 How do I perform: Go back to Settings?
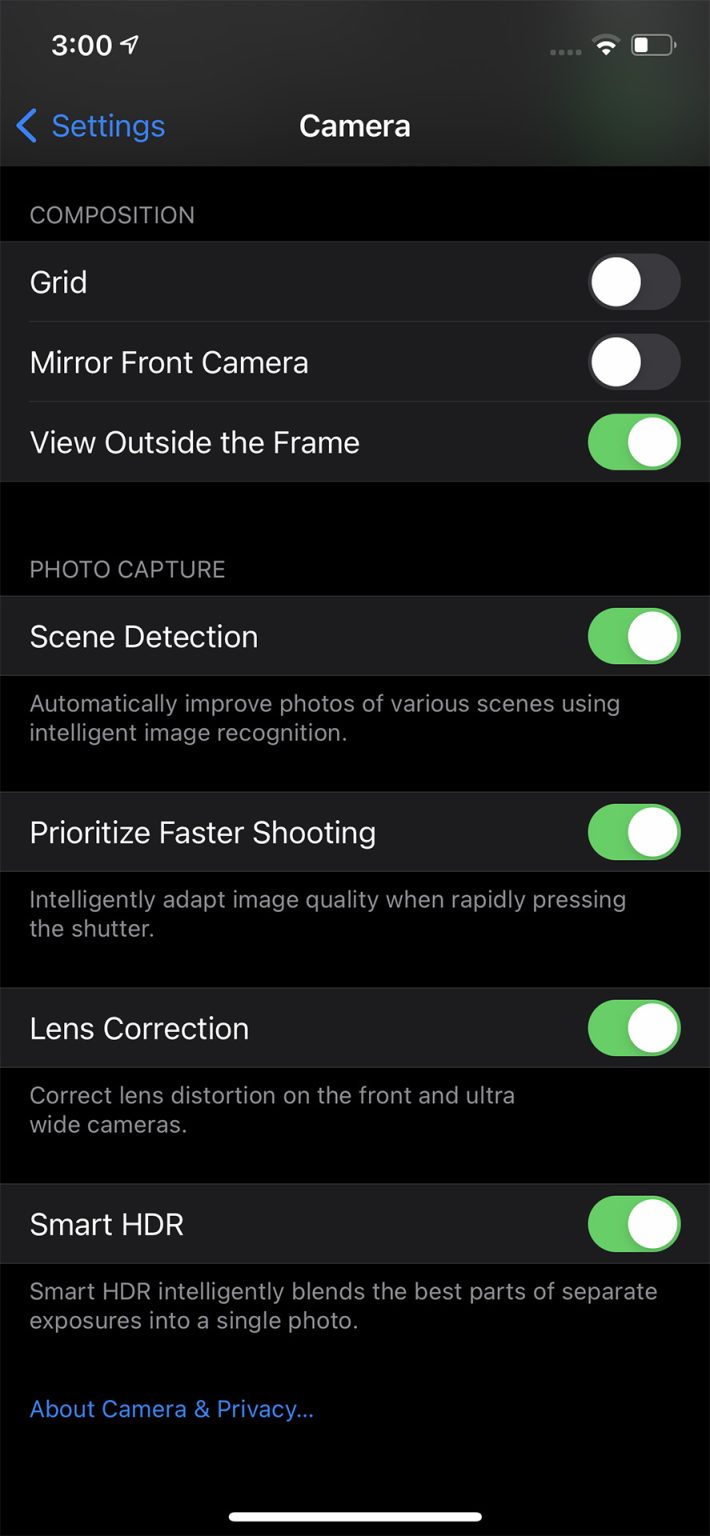coord(91,126)
